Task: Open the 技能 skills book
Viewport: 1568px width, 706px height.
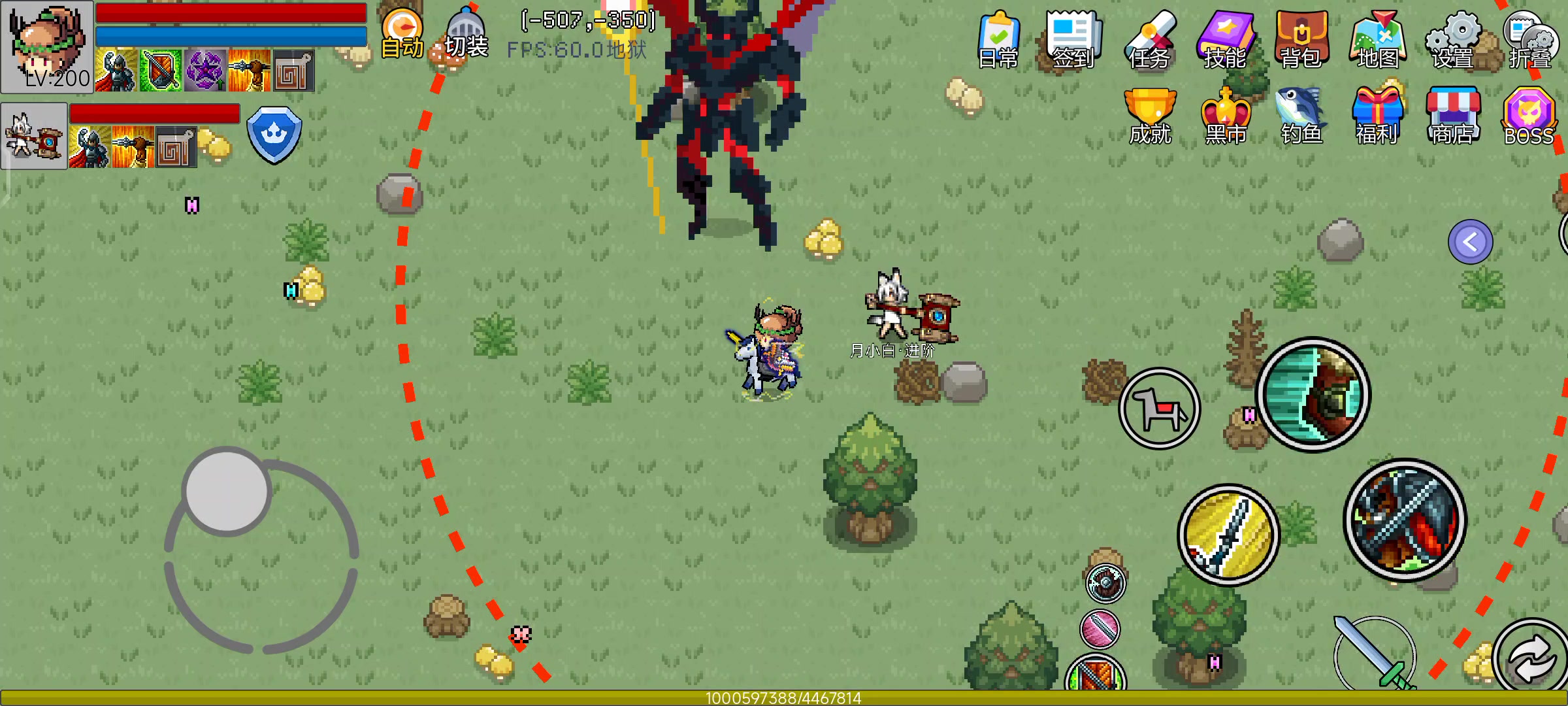Action: 1226,41
